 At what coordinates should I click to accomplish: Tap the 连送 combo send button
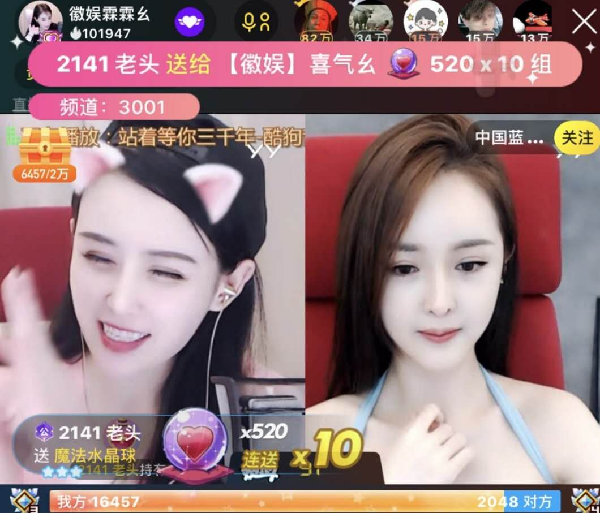tap(262, 461)
